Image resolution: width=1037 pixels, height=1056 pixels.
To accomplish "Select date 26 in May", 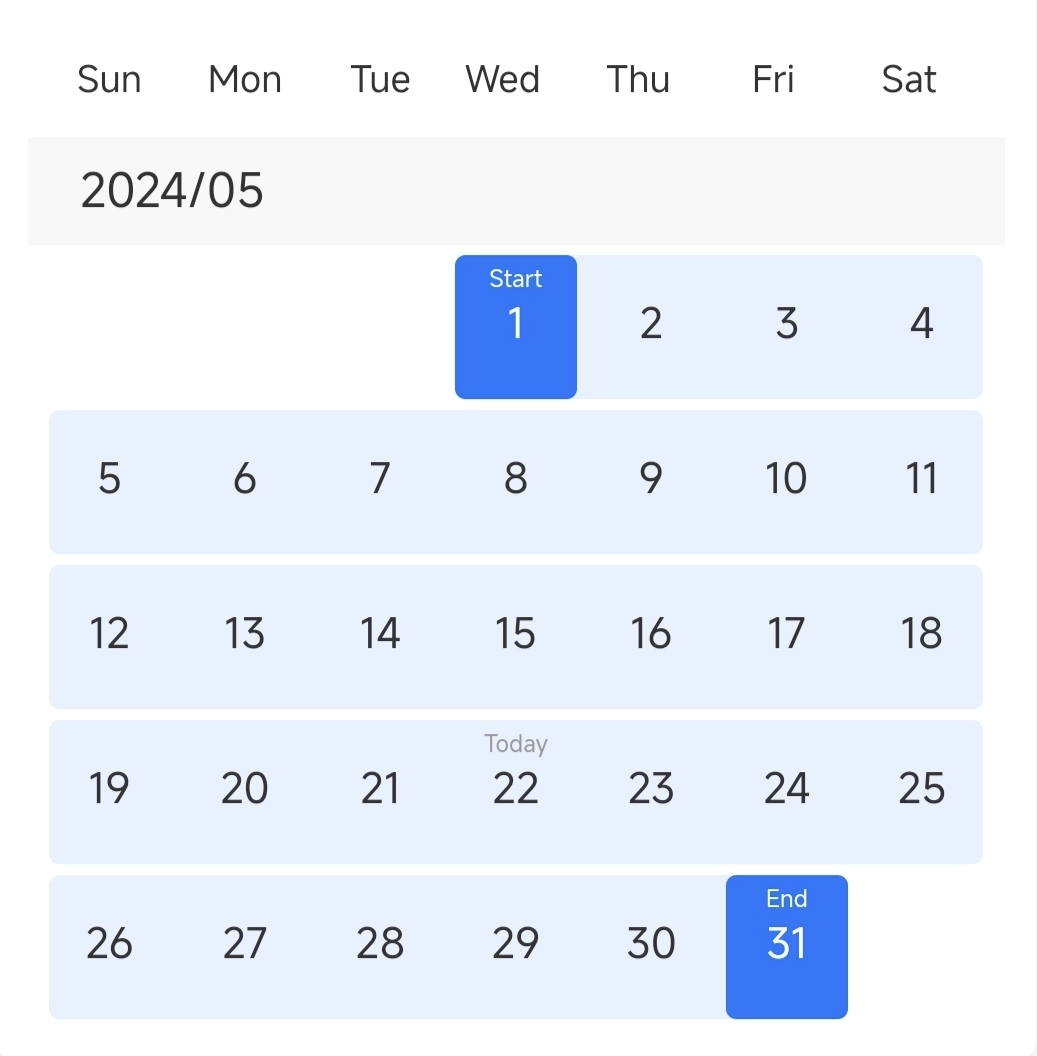I will [x=109, y=945].
